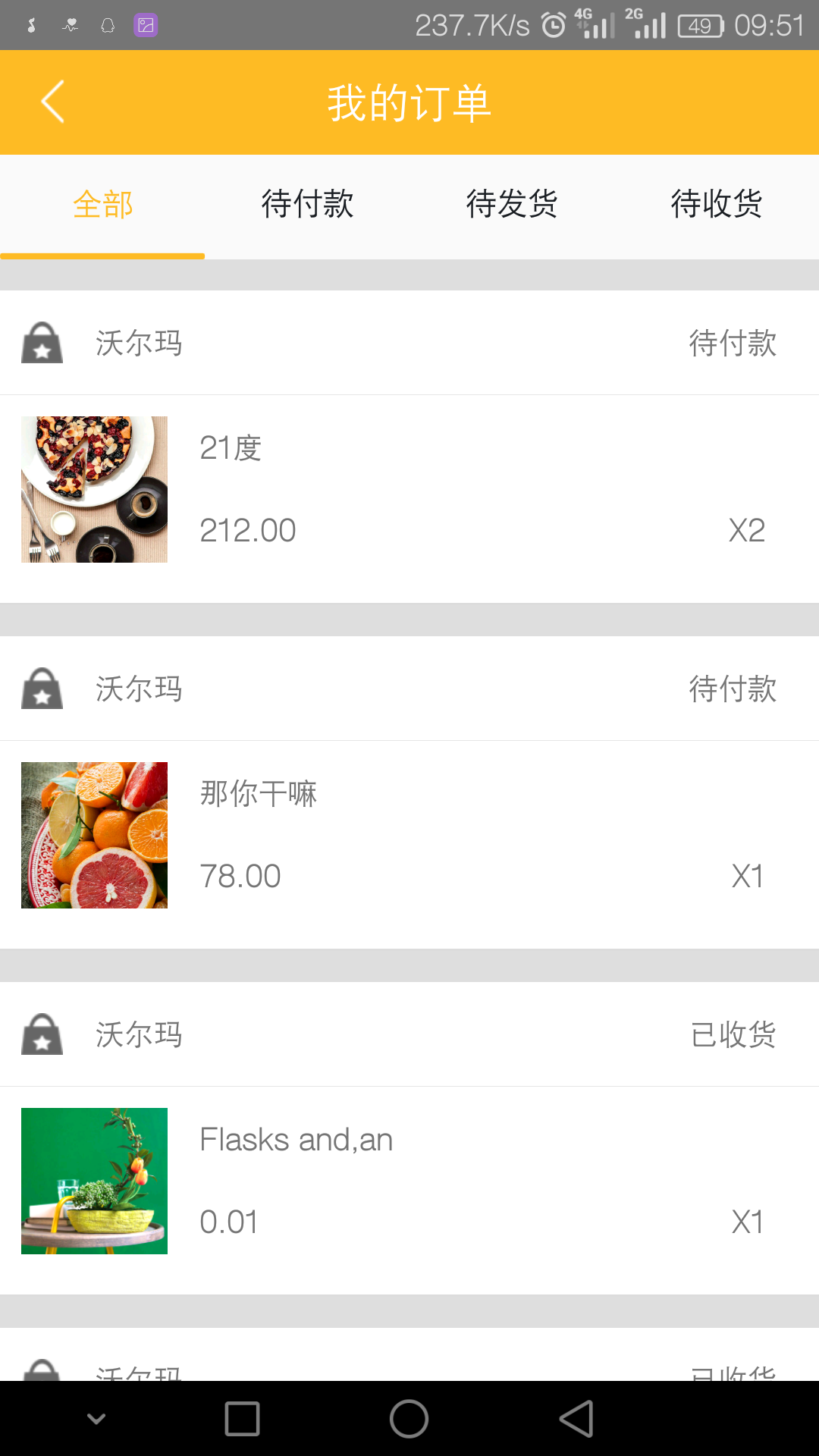This screenshot has height=1456, width=819.
Task: Switch to the 全部 tab
Action: [x=102, y=205]
